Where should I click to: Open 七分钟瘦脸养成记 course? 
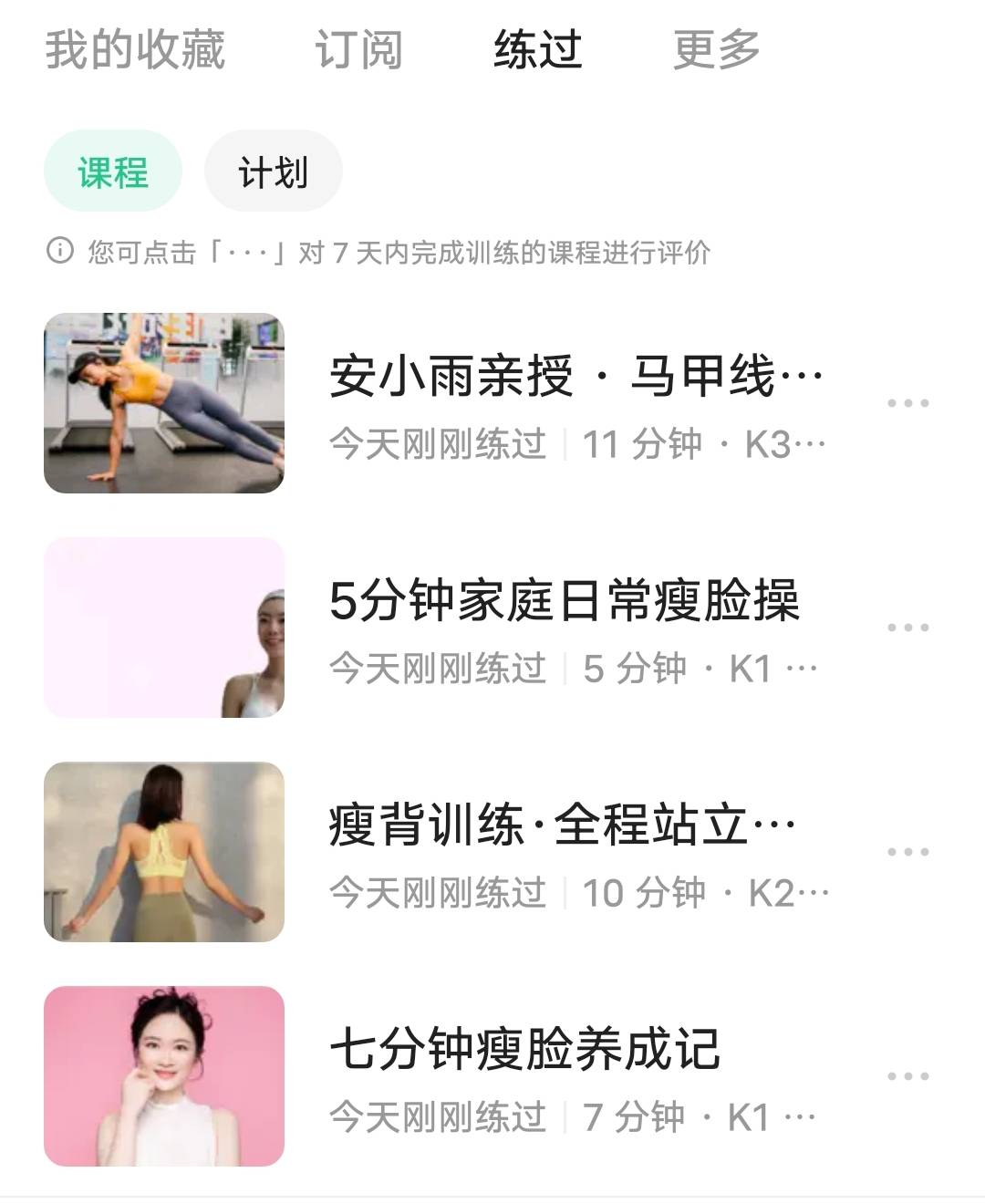click(x=524, y=1051)
